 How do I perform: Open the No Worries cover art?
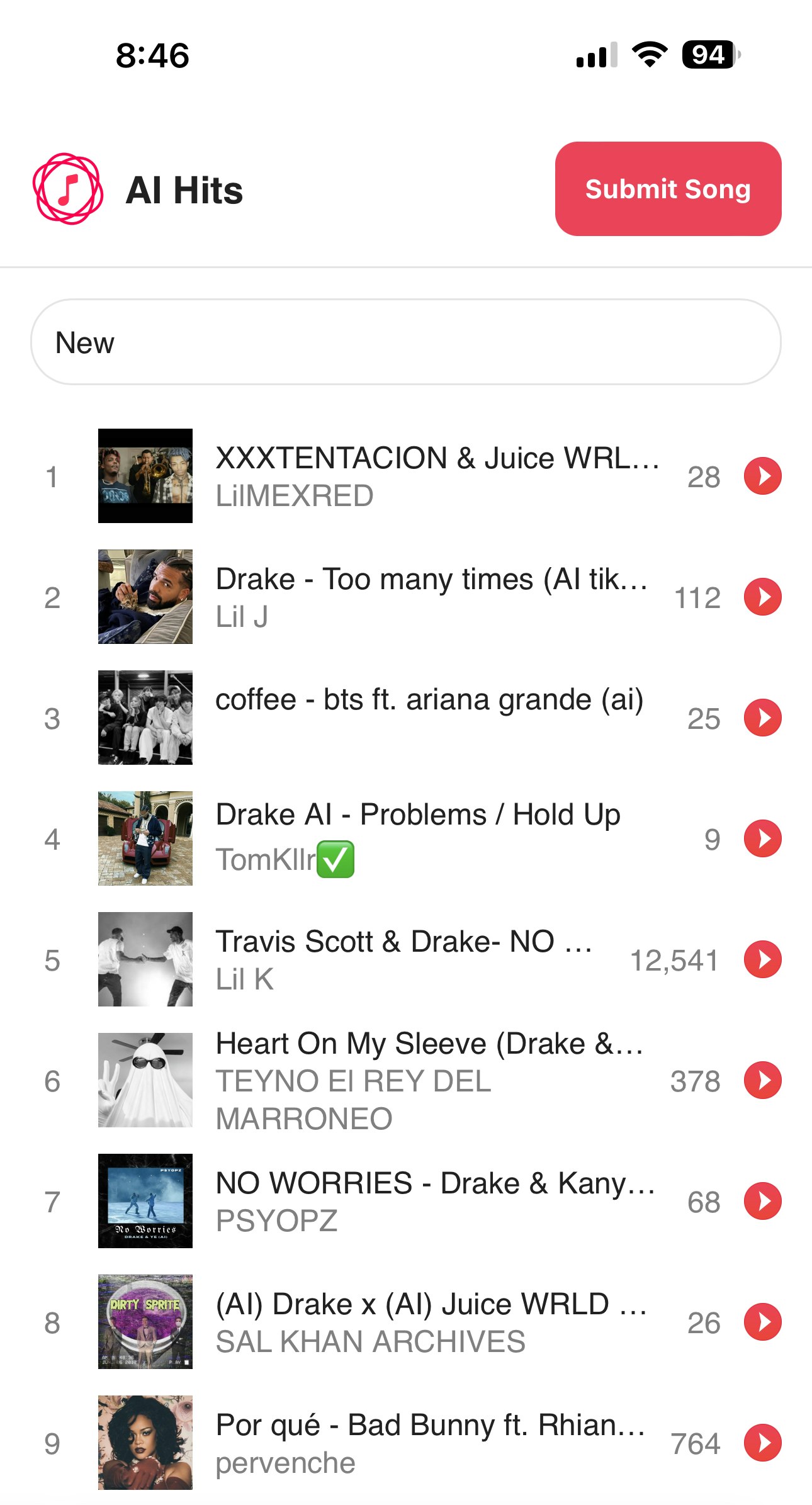click(x=145, y=1201)
